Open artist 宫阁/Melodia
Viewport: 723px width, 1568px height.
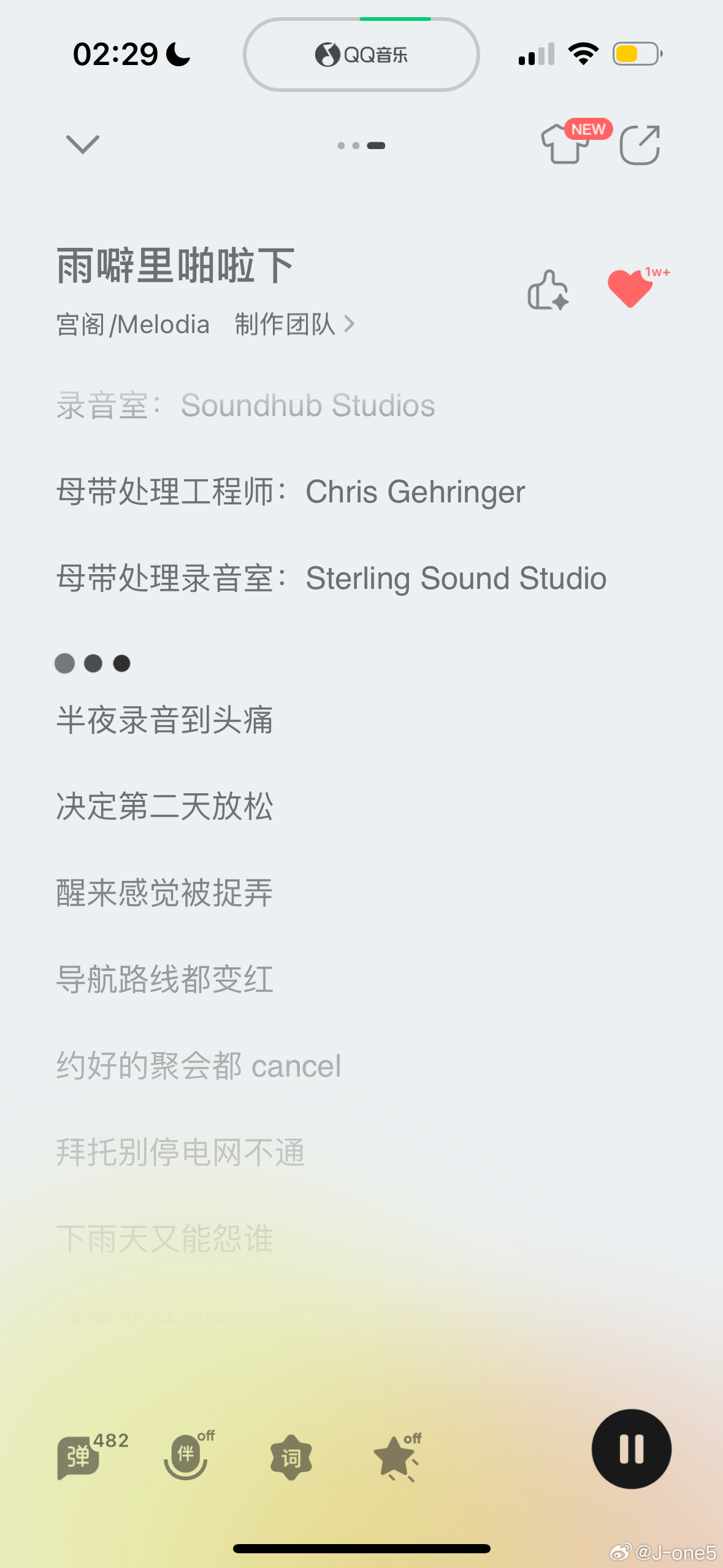click(x=133, y=324)
